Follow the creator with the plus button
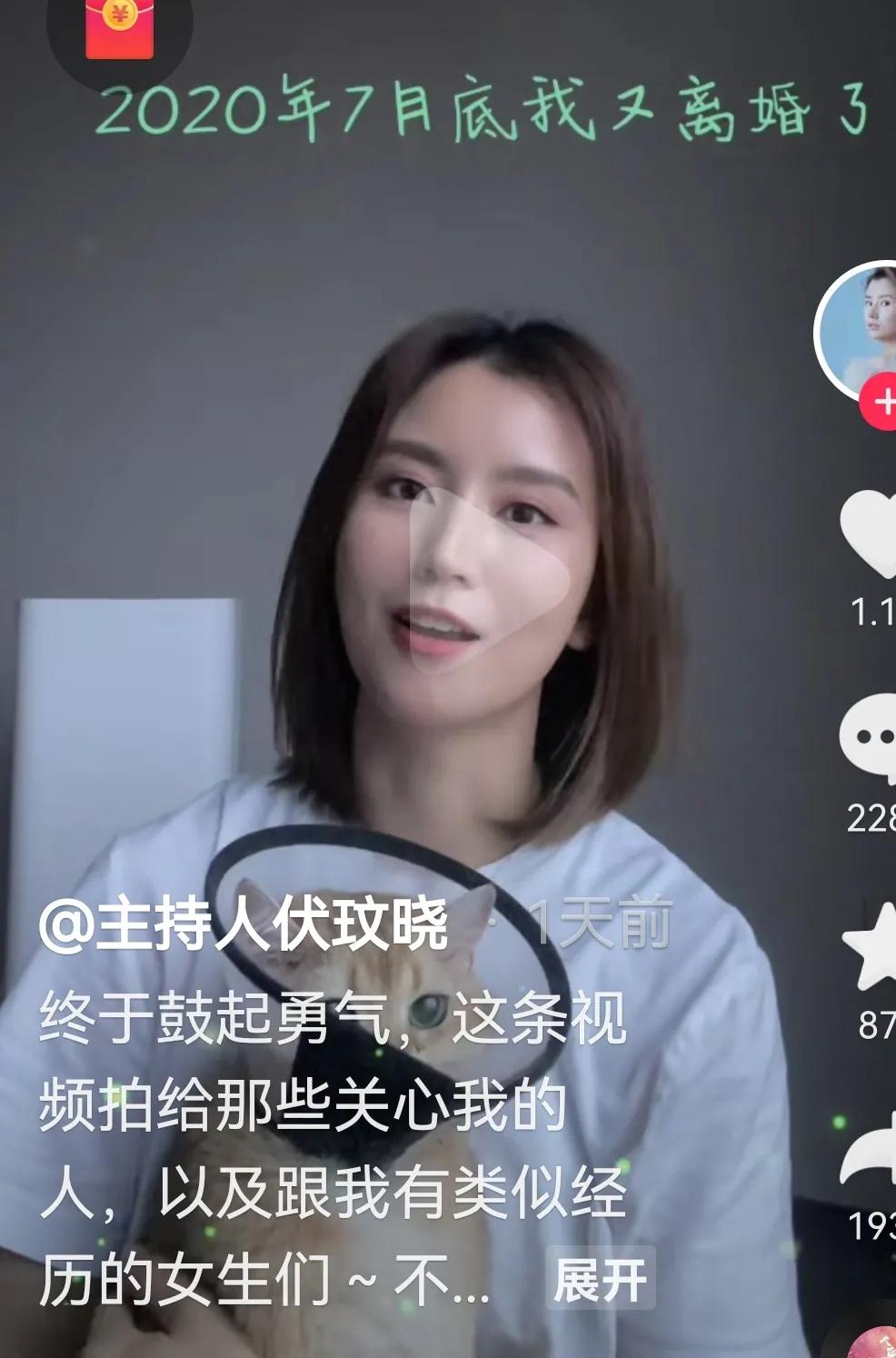Viewport: 896px width, 1358px height. 881,401
